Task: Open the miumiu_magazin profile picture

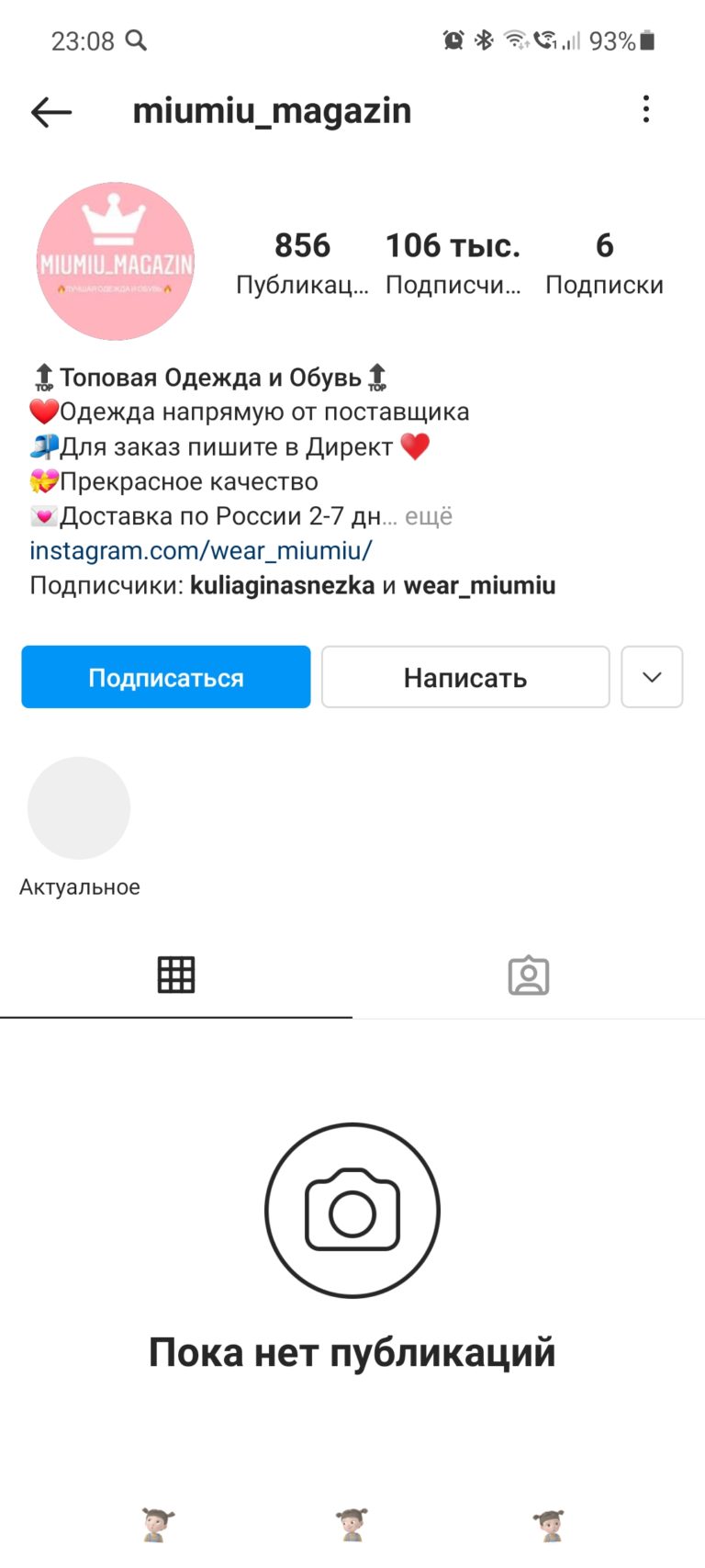Action: [x=116, y=261]
